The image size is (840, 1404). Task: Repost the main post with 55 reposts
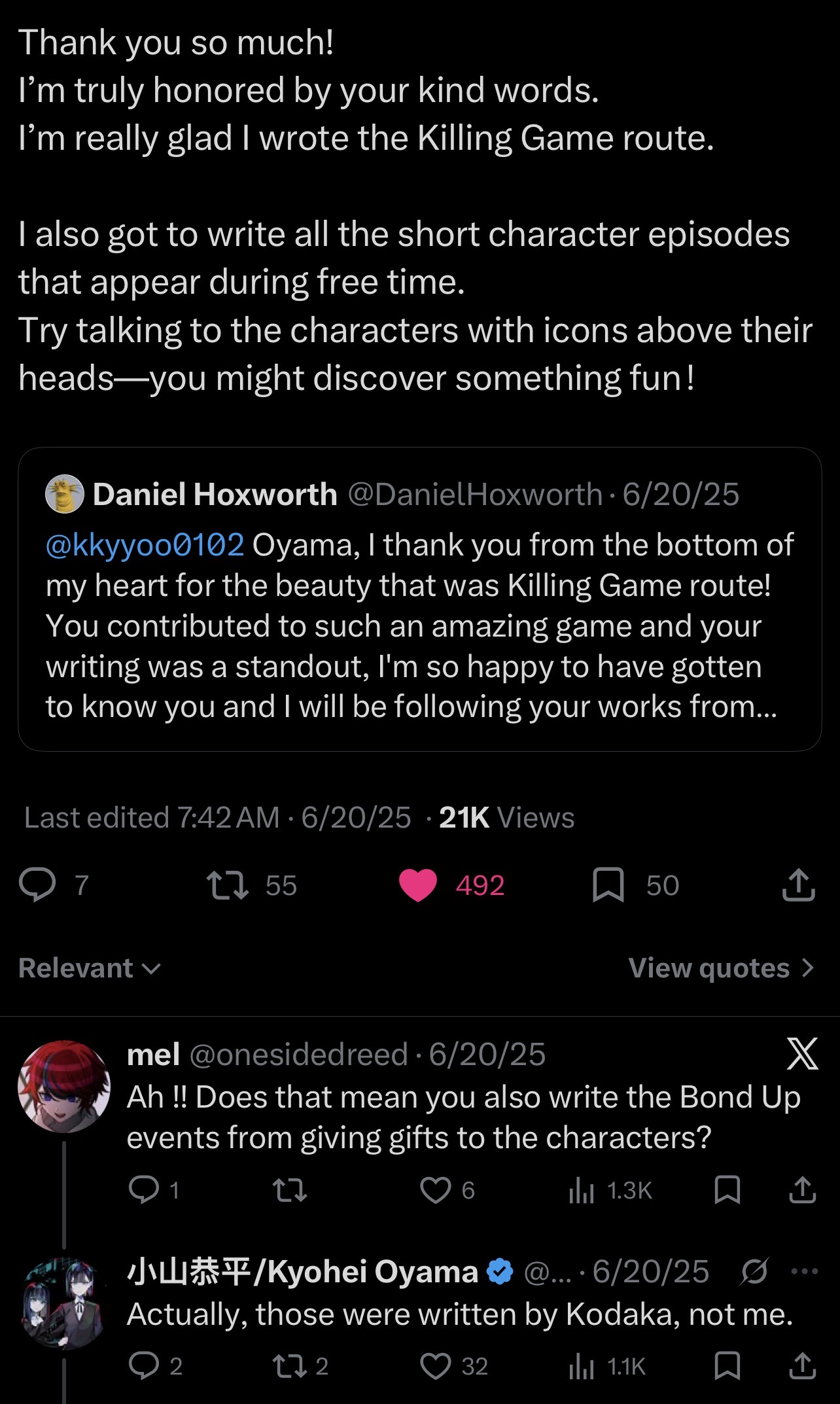[228, 885]
